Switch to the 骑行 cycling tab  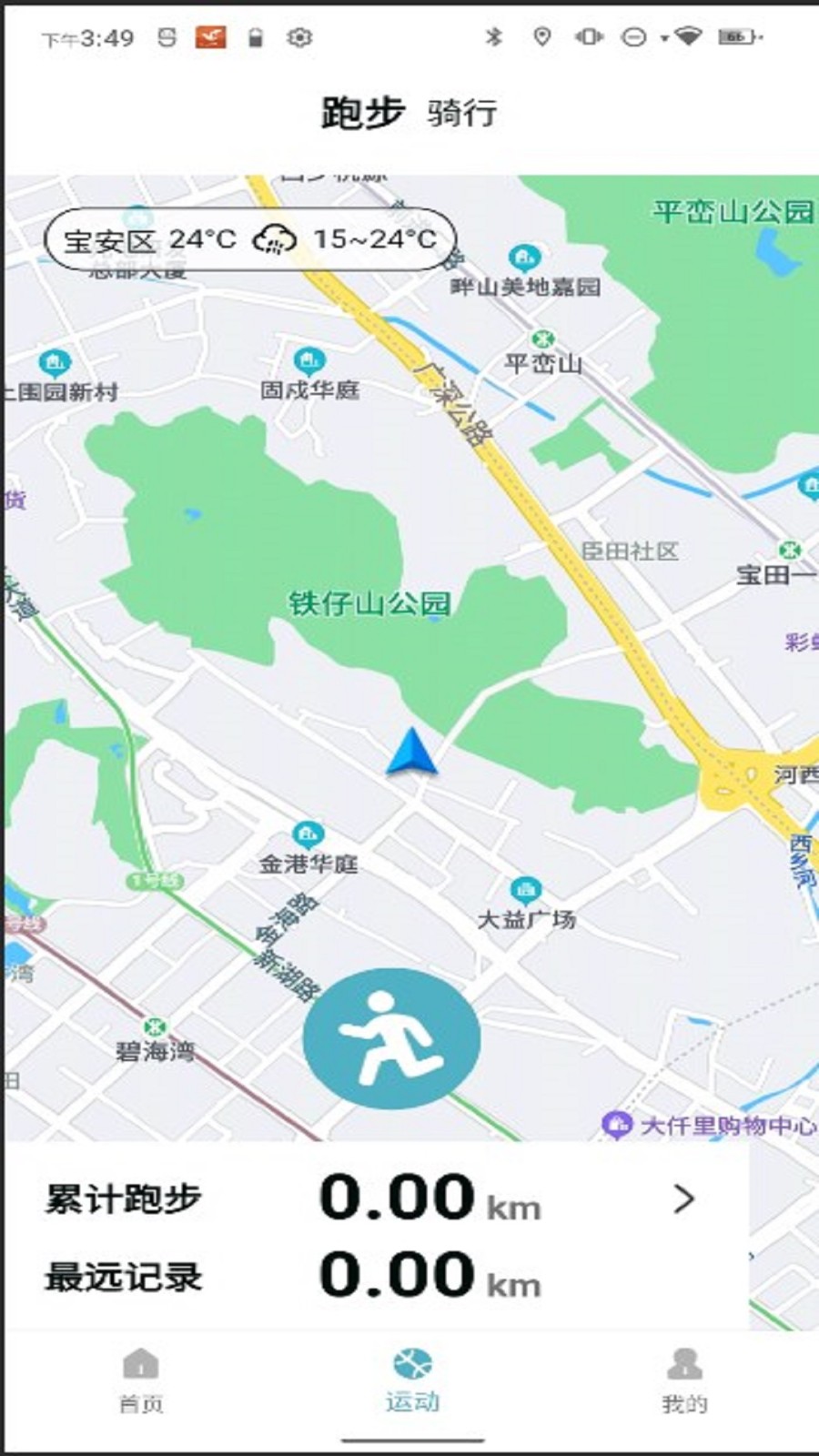[460, 111]
